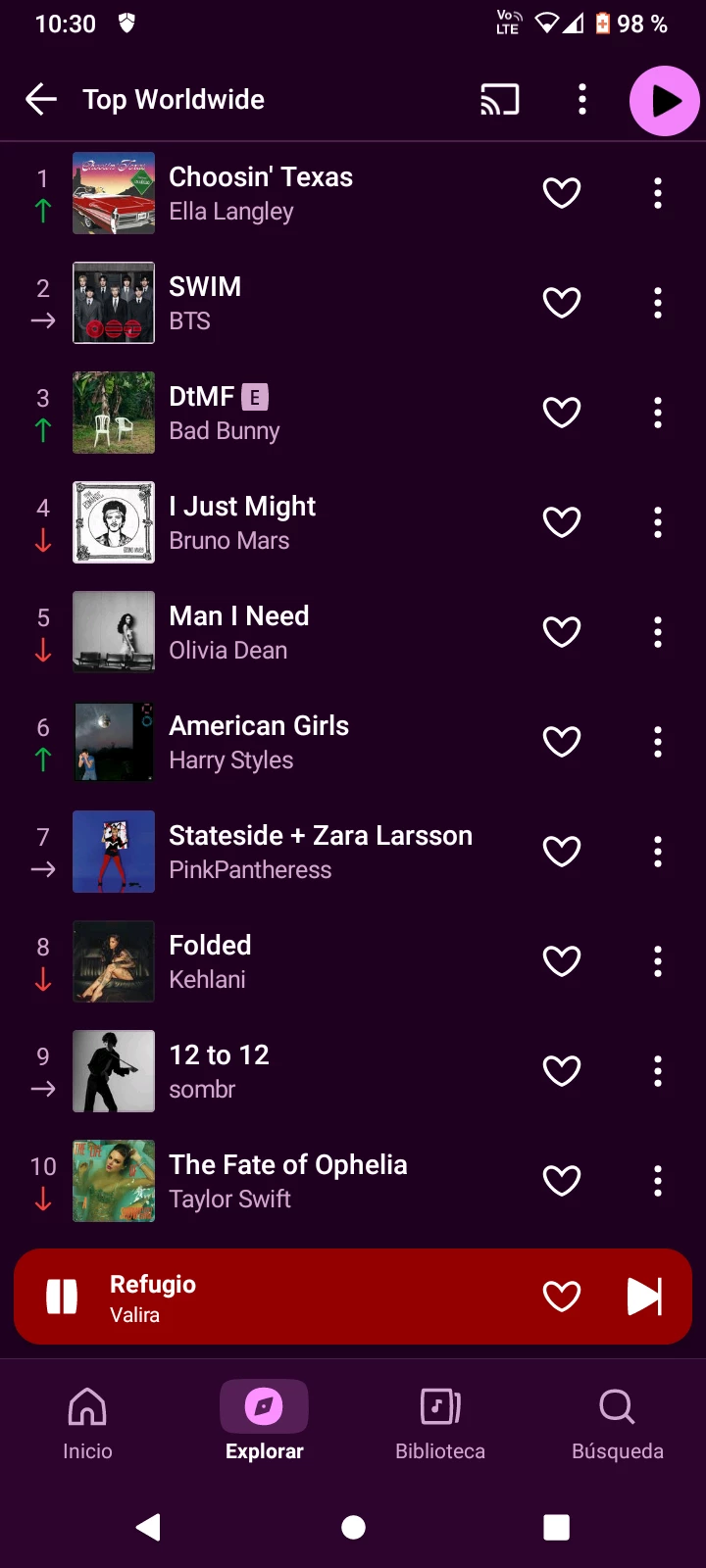Skip to next track in mini player

(x=644, y=1297)
